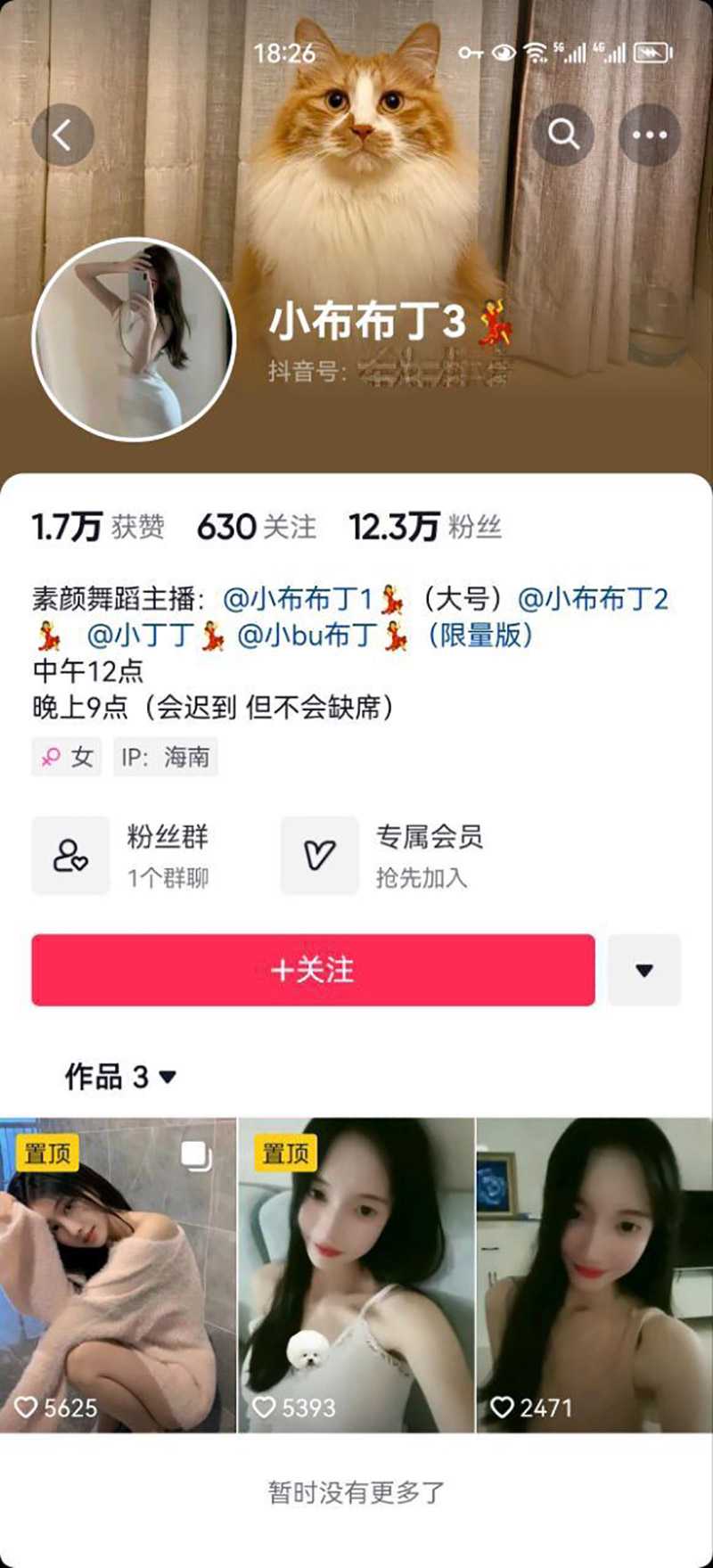The width and height of the screenshot is (713, 1568).
Task: Expand the arrow beside the follow button
Action: coord(644,970)
